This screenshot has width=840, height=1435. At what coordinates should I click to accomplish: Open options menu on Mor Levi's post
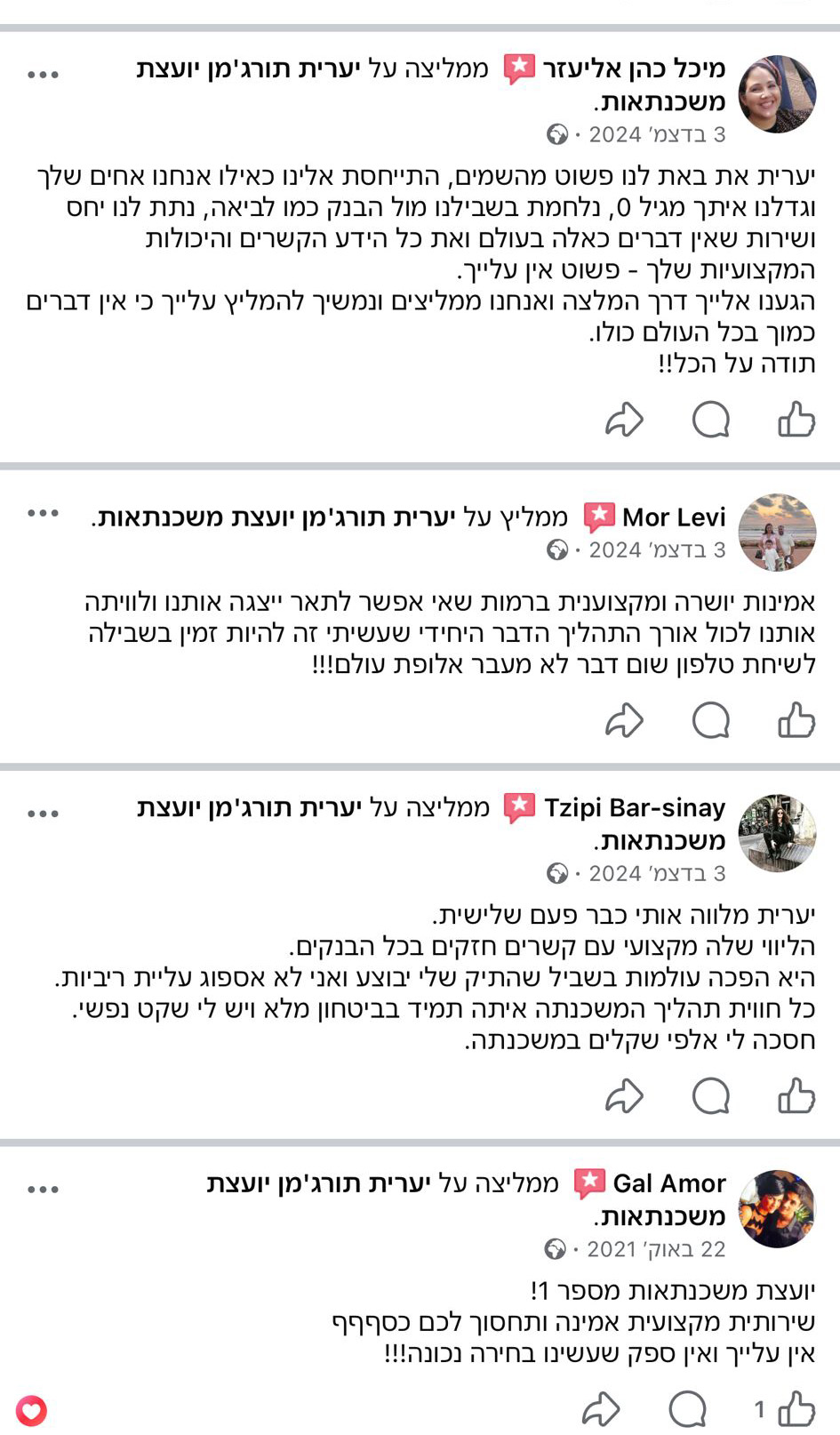[x=43, y=514]
